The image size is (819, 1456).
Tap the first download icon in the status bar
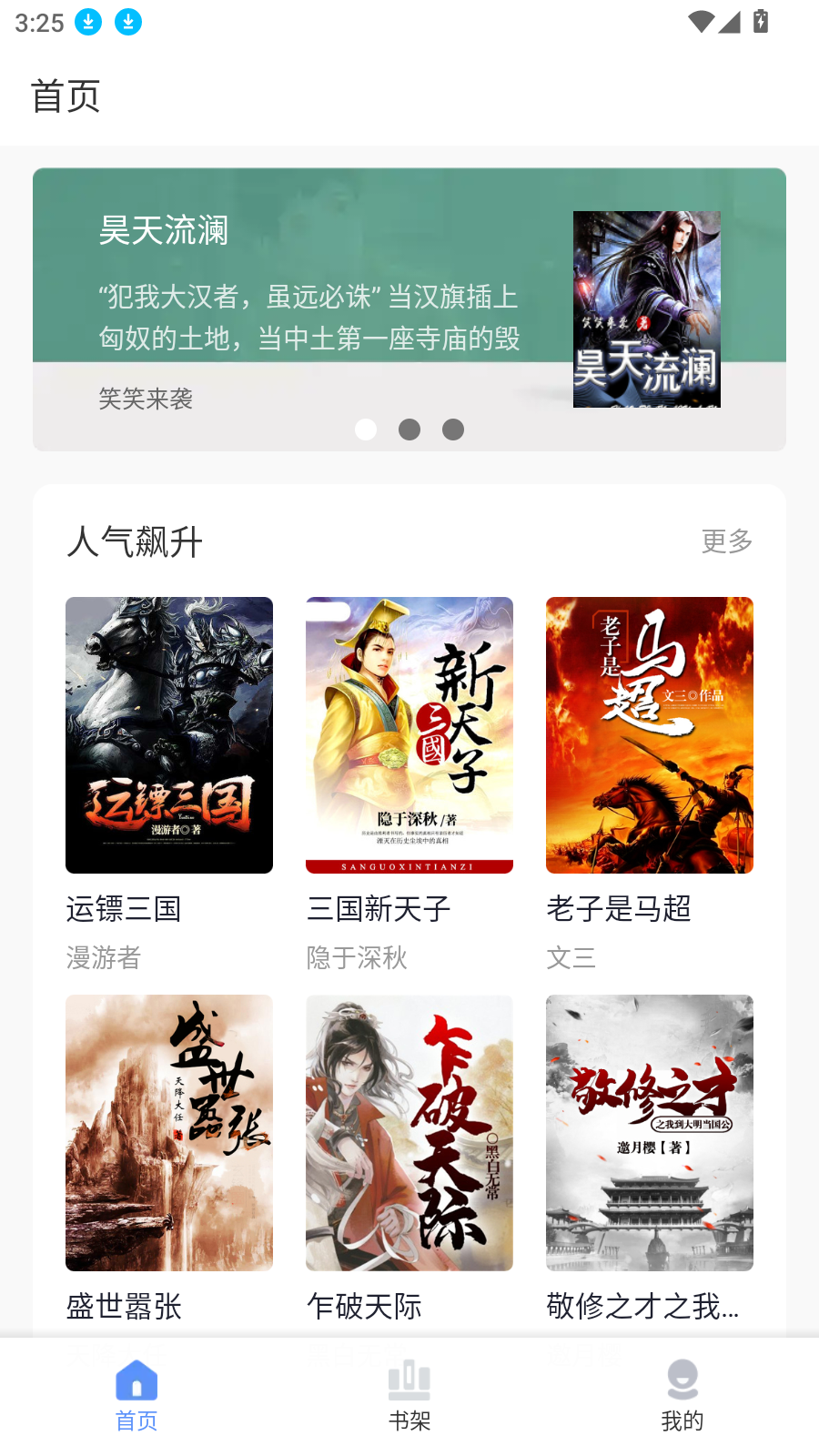[x=88, y=22]
